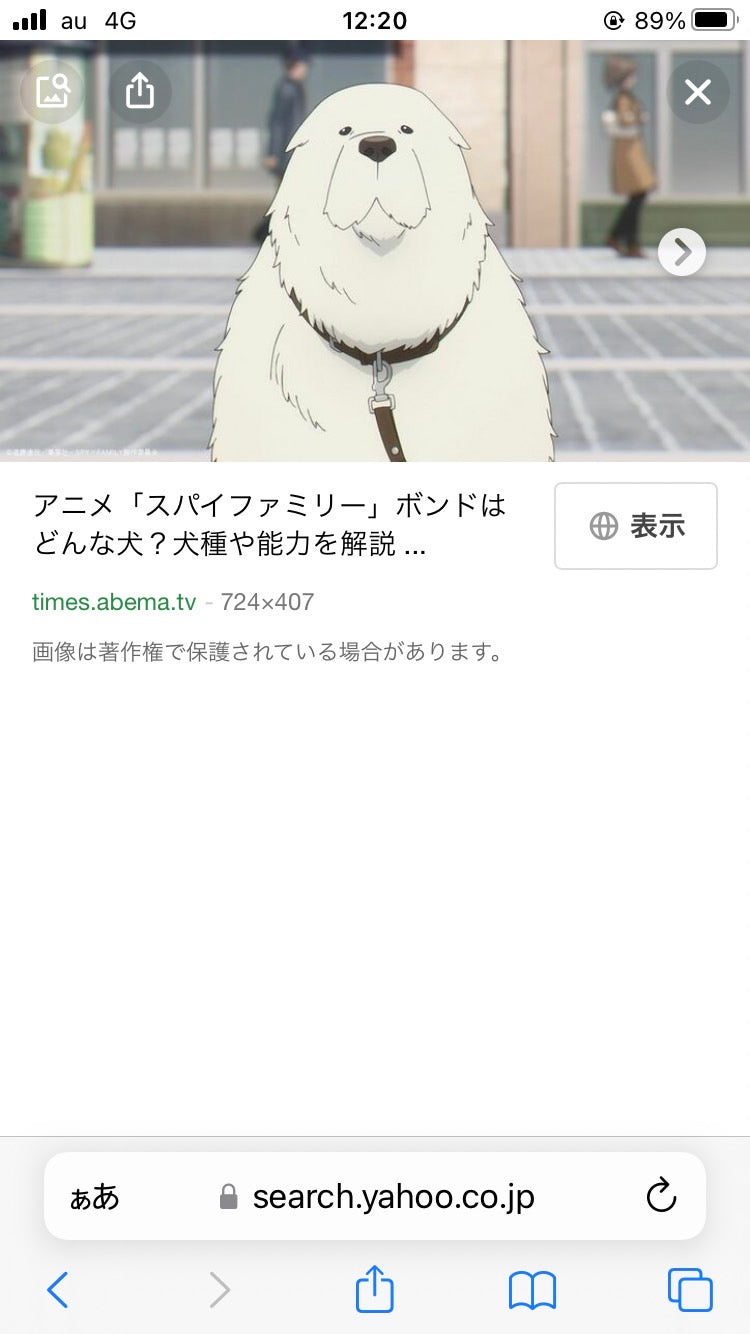Tap the address bar showing search.yahoo.co.jp
Screen dimensions: 750x1334
(x=390, y=1196)
